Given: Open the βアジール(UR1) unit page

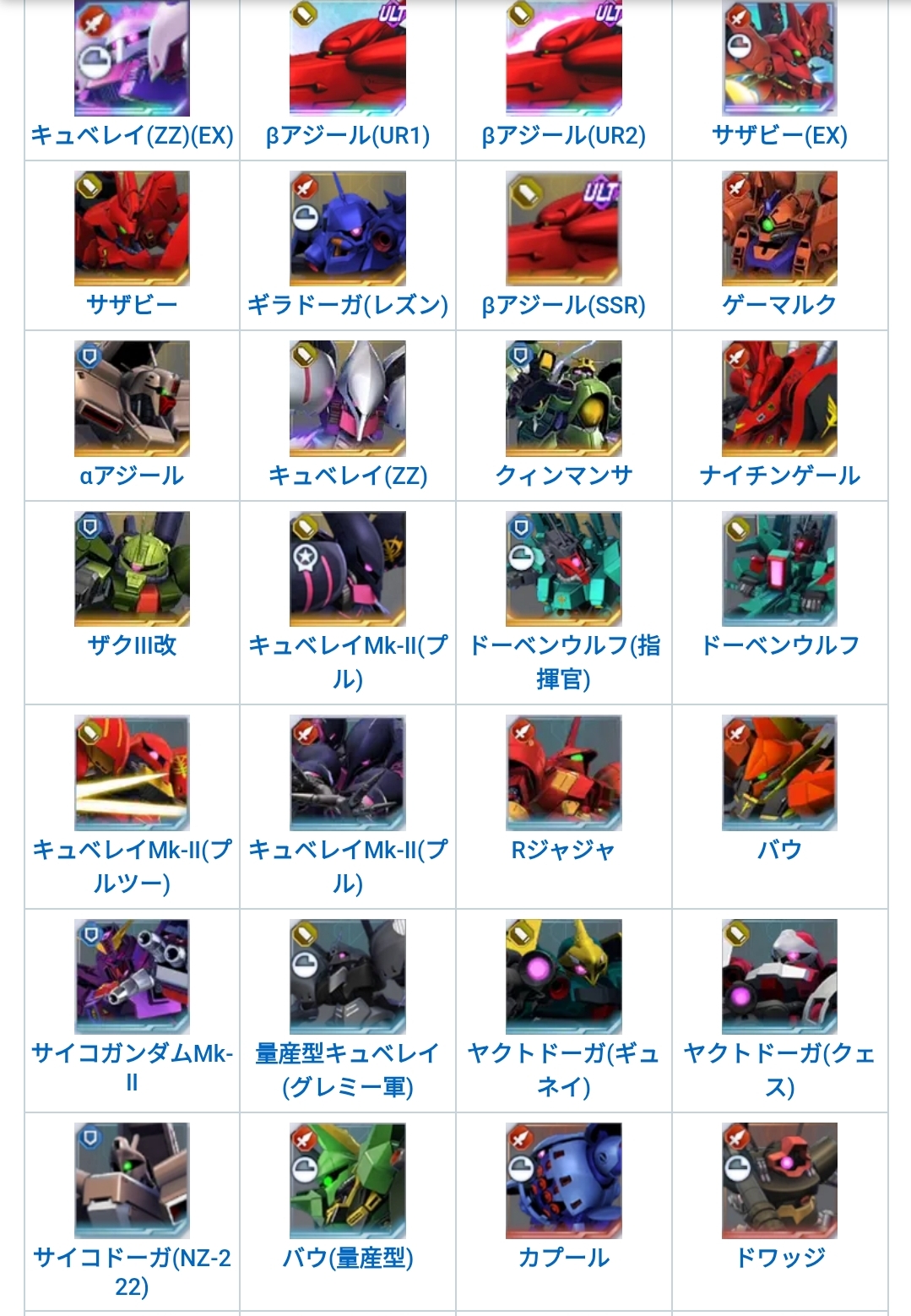Looking at the screenshot, I should (x=348, y=135).
